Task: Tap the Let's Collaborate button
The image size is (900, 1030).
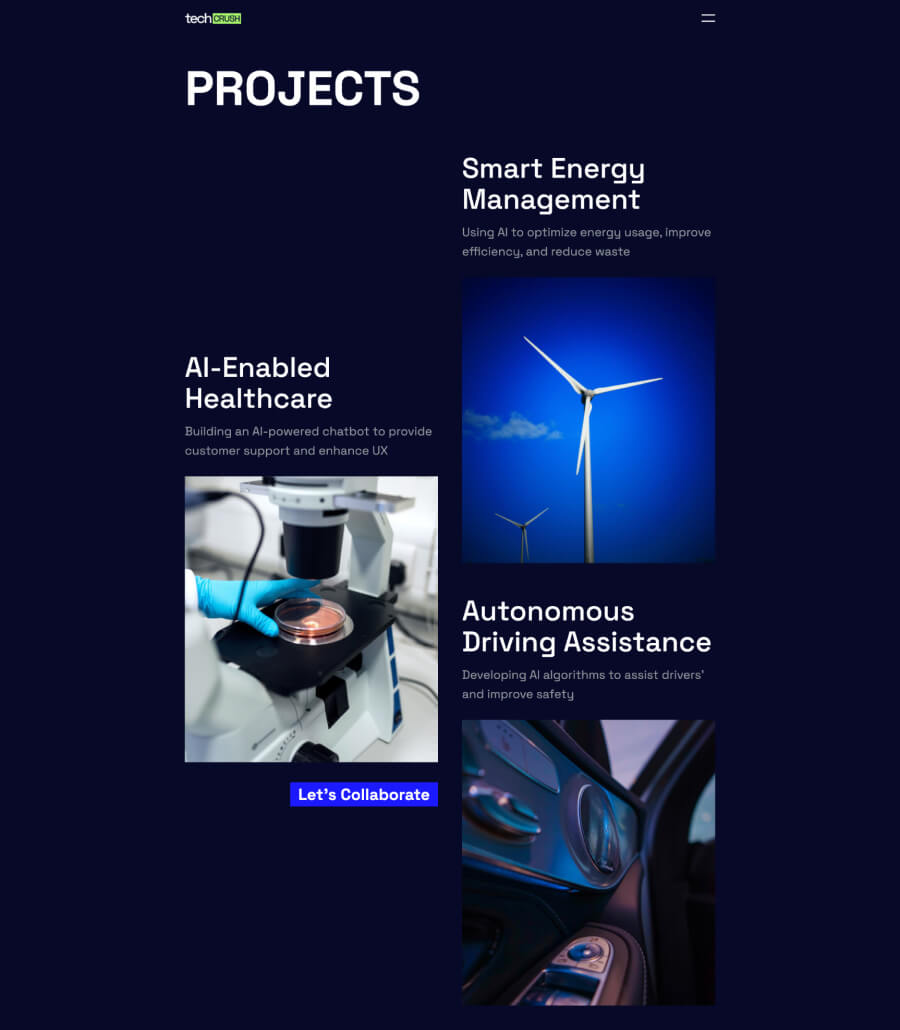Action: (364, 794)
